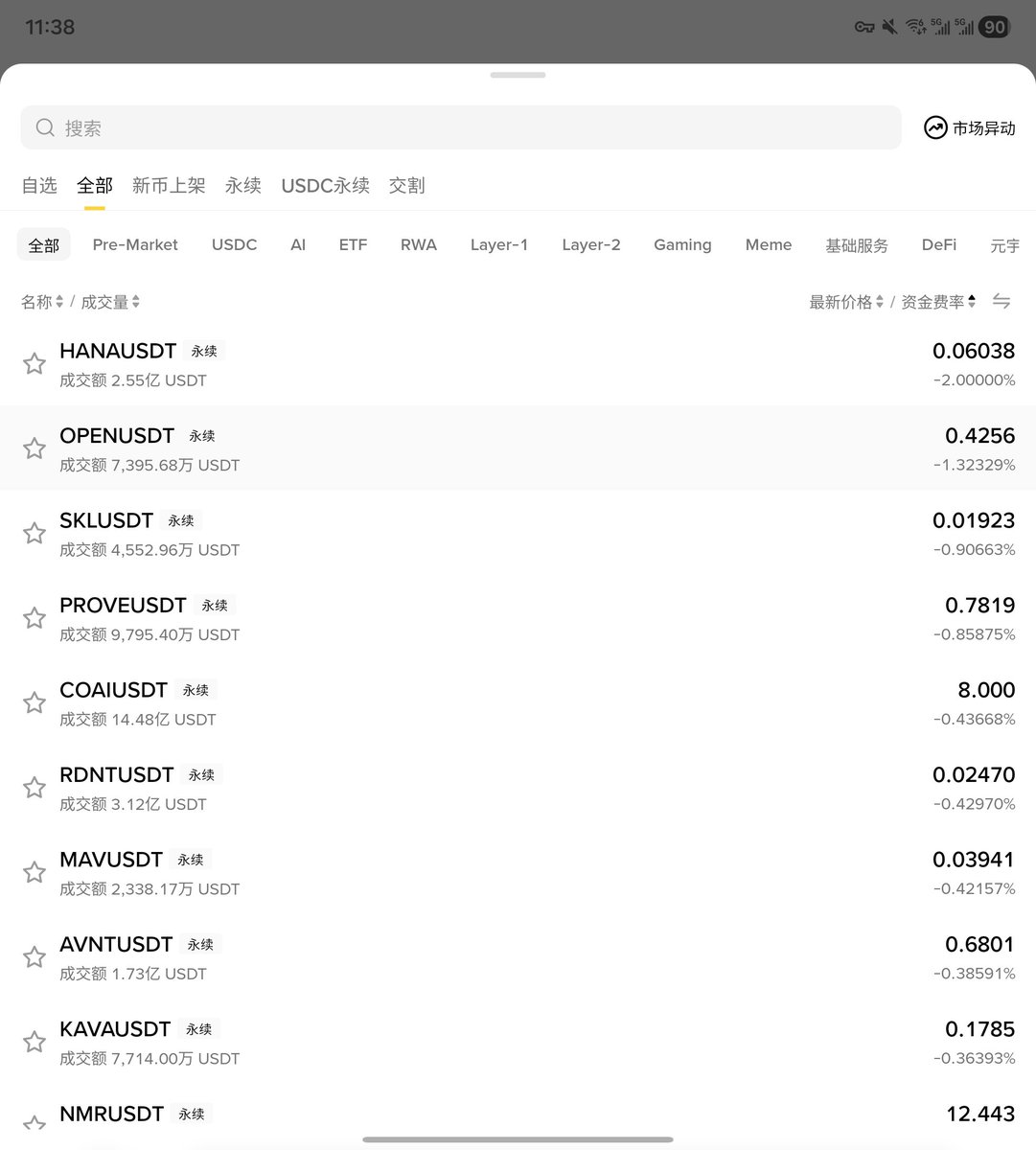Viewport: 1036px width, 1150px height.
Task: Select the AI category chip
Action: tap(298, 244)
